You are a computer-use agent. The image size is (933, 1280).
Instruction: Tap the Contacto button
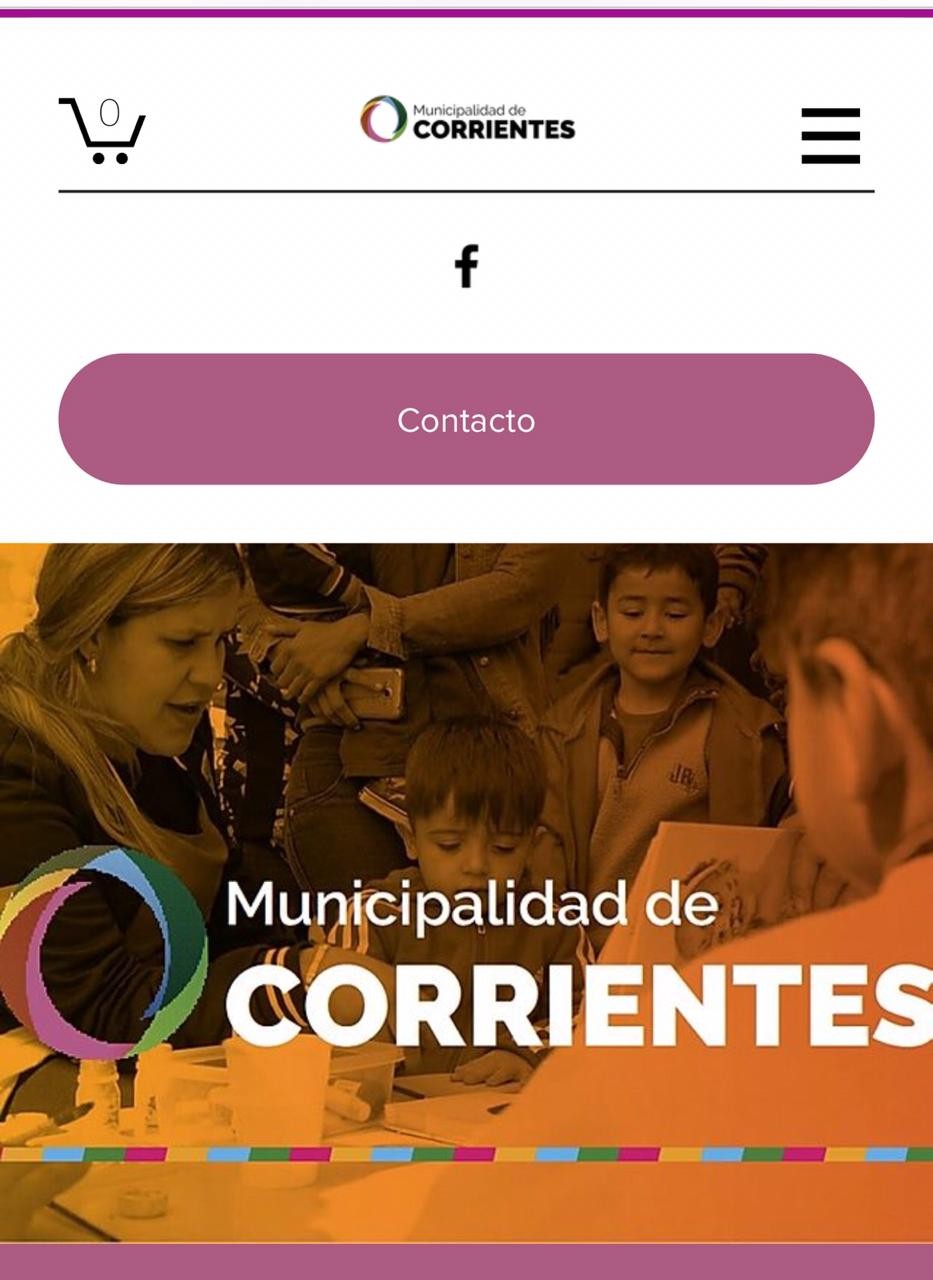466,419
